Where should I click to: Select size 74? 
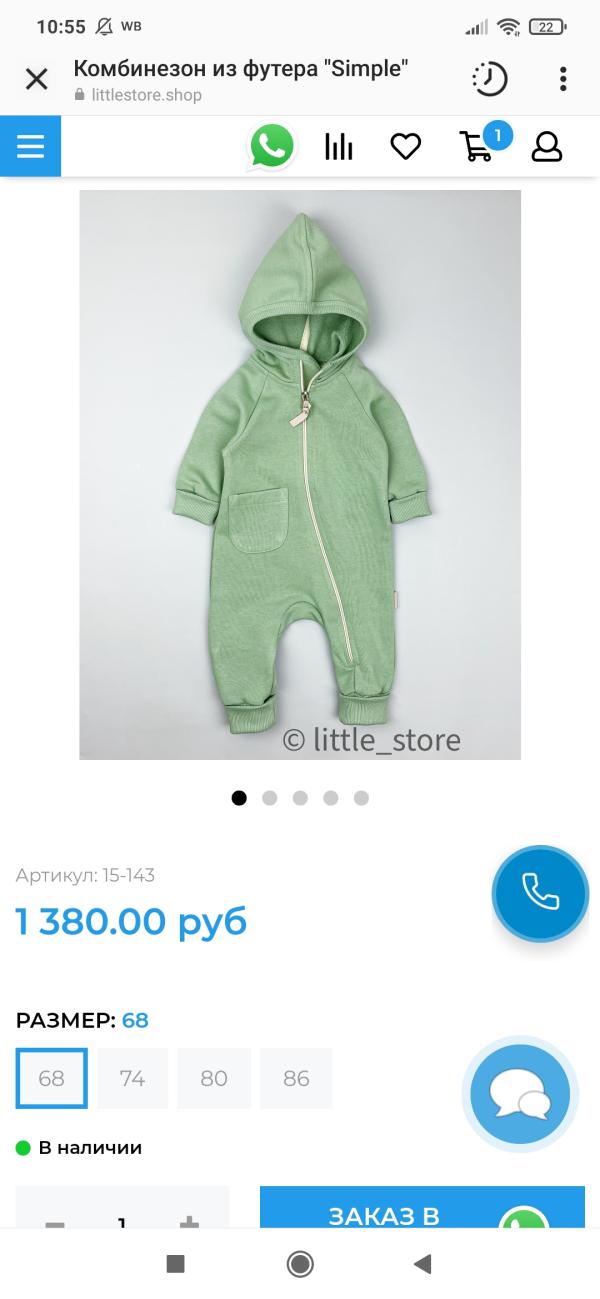click(132, 1078)
